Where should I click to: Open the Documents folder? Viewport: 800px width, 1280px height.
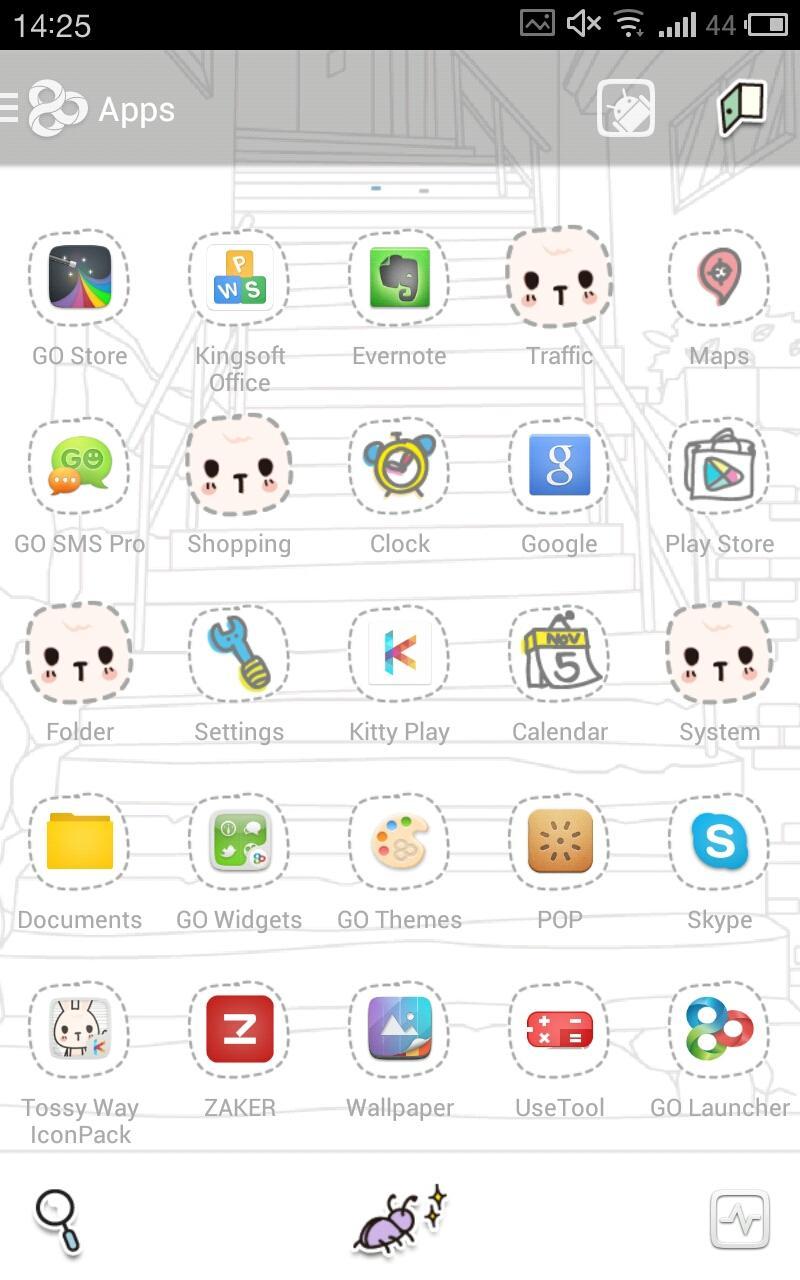click(x=79, y=841)
